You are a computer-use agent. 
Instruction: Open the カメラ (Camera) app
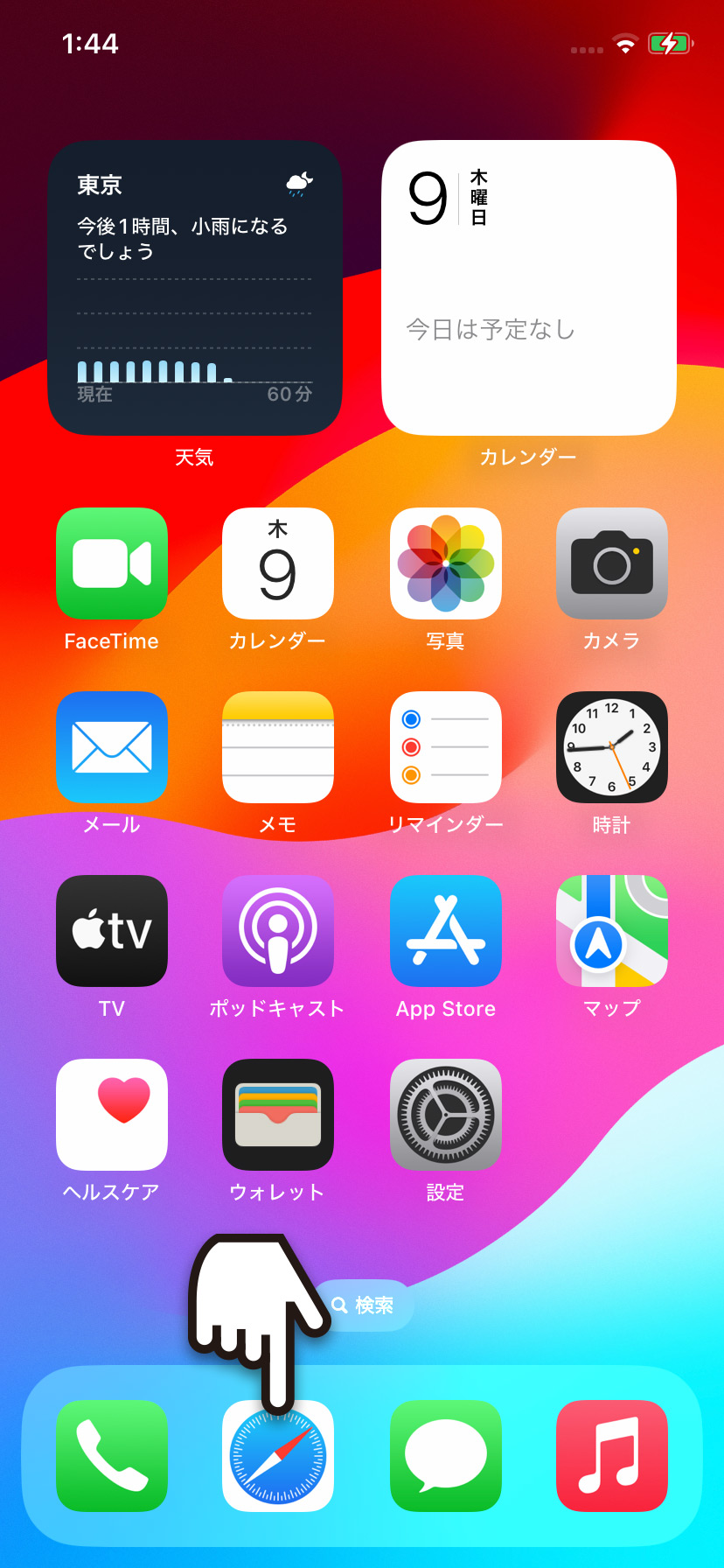pyautogui.click(x=611, y=563)
